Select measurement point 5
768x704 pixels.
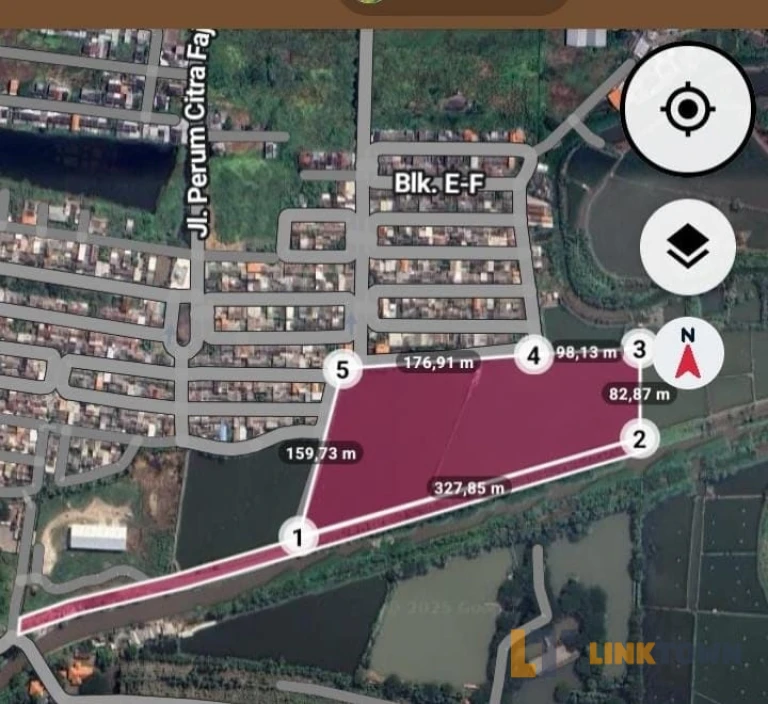click(x=343, y=371)
